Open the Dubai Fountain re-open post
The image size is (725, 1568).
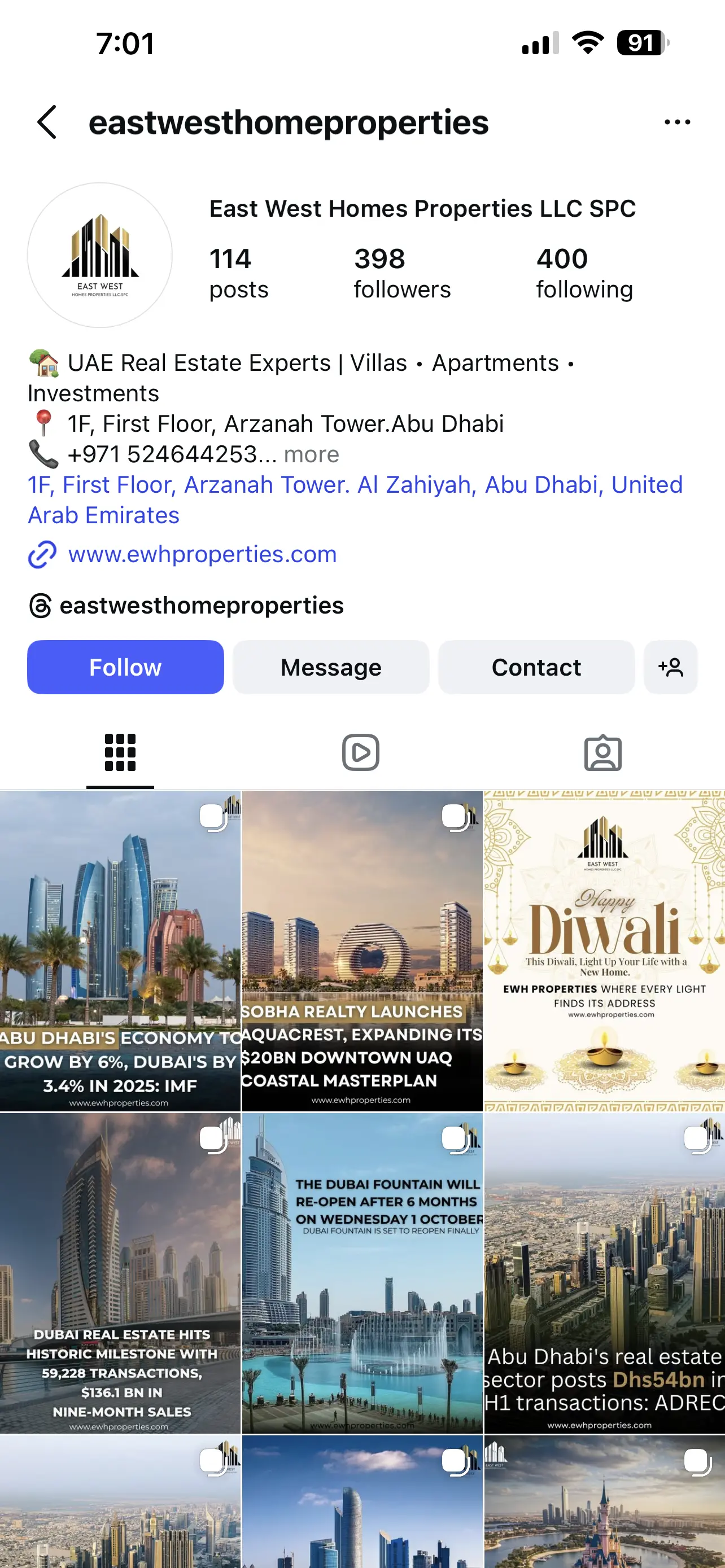(361, 1272)
